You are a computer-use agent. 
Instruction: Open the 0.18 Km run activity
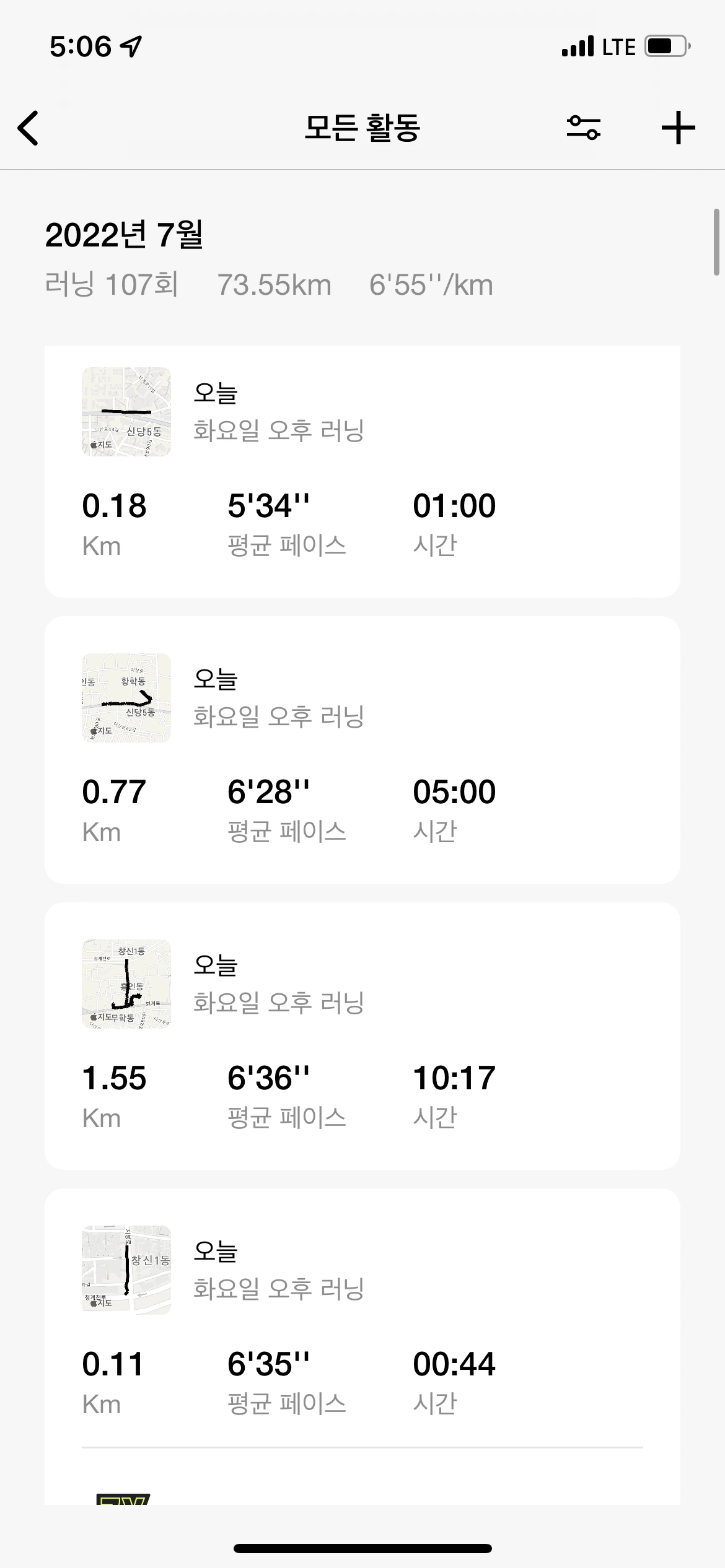pos(362,471)
